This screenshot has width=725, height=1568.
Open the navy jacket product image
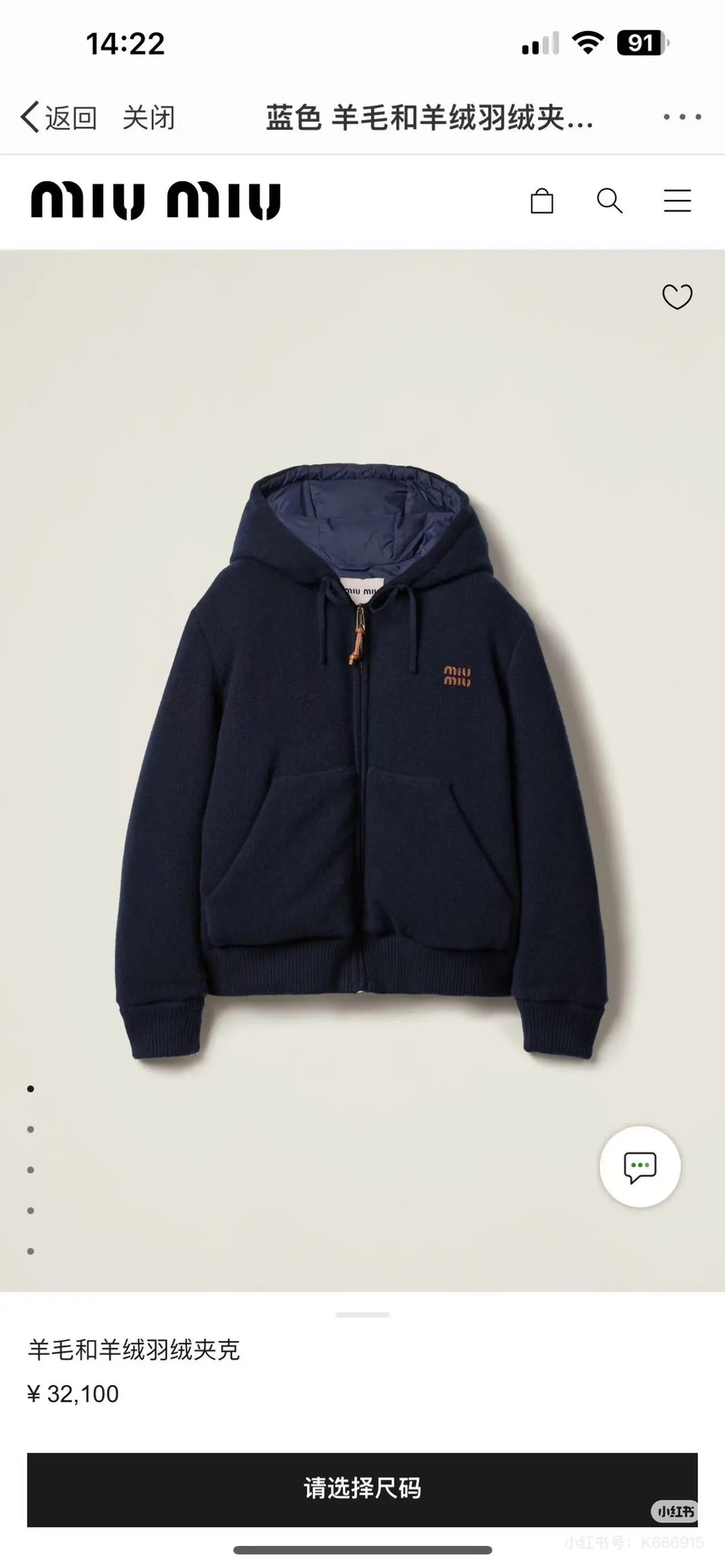pyautogui.click(x=362, y=767)
